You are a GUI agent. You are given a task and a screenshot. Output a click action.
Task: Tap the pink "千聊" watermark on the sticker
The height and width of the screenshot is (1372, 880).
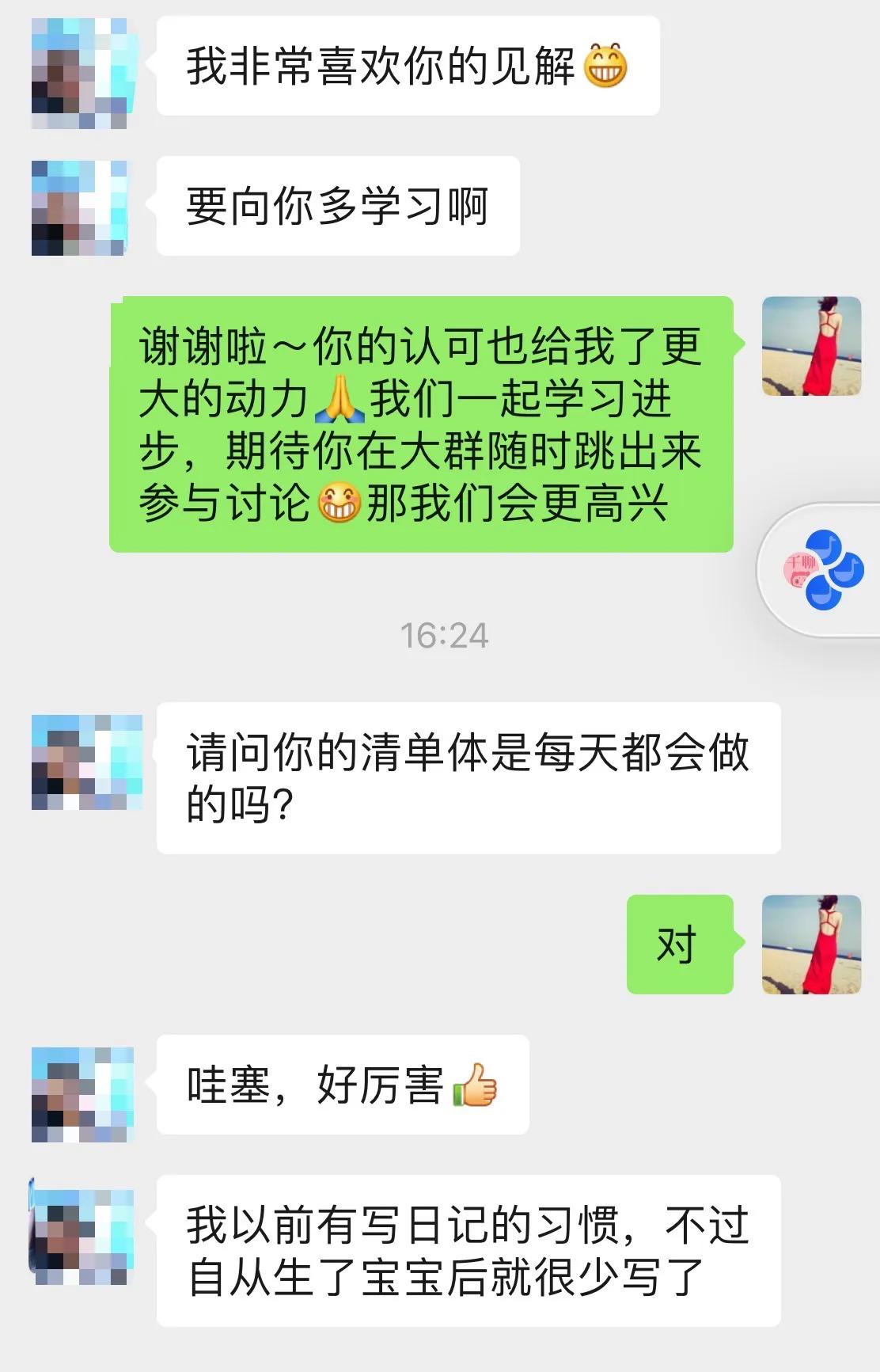tap(802, 569)
